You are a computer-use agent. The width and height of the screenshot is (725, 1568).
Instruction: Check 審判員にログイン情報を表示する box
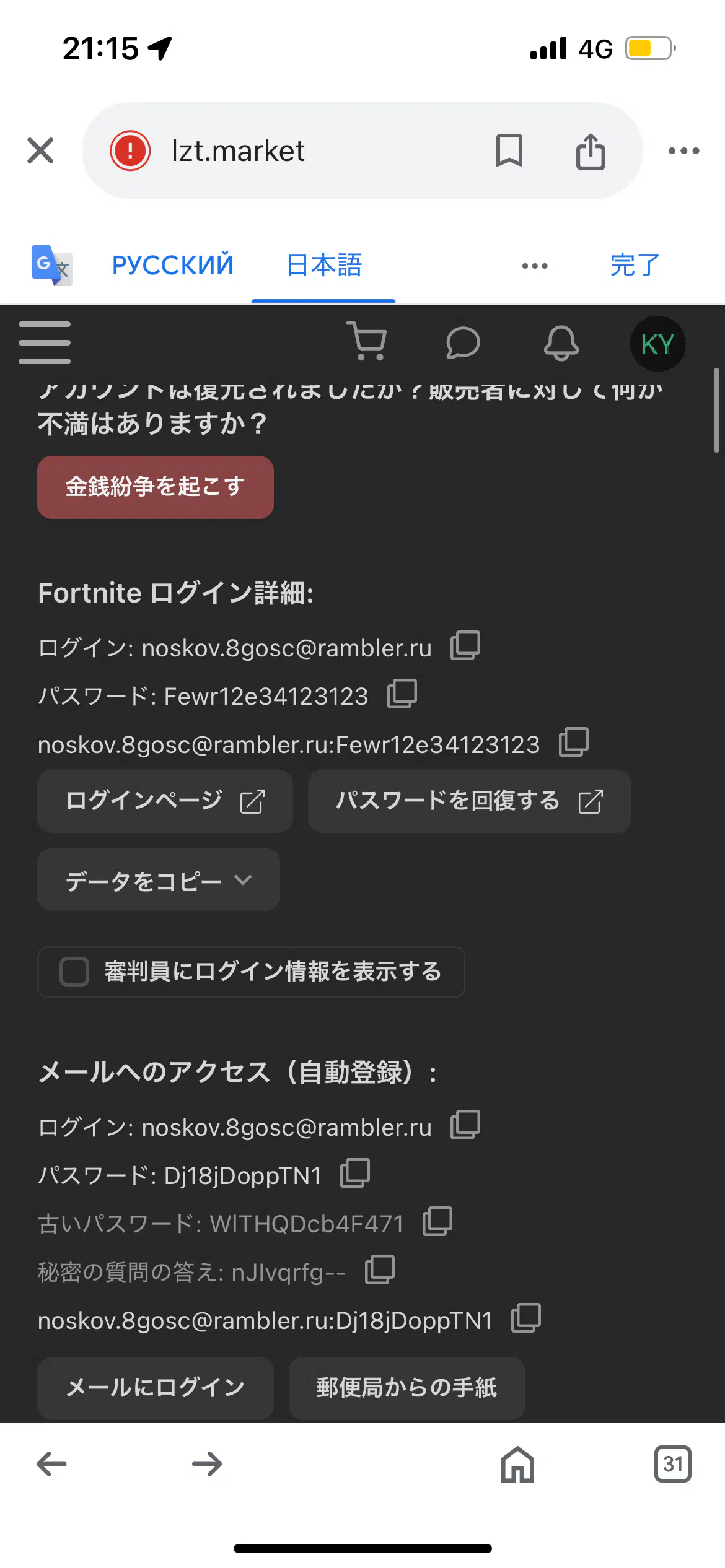click(x=74, y=972)
